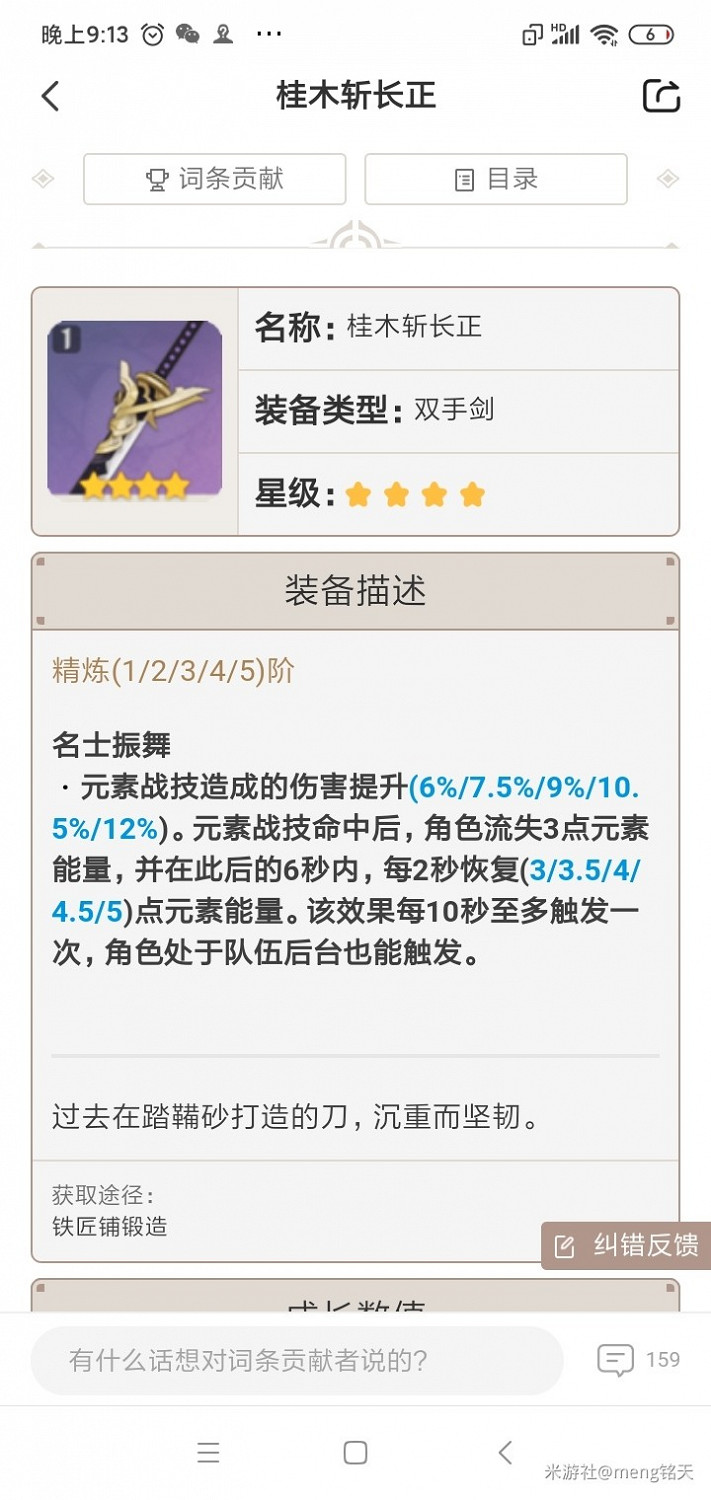711x1500 pixels.
Task: Share this weapon wiki page
Action: (661, 96)
